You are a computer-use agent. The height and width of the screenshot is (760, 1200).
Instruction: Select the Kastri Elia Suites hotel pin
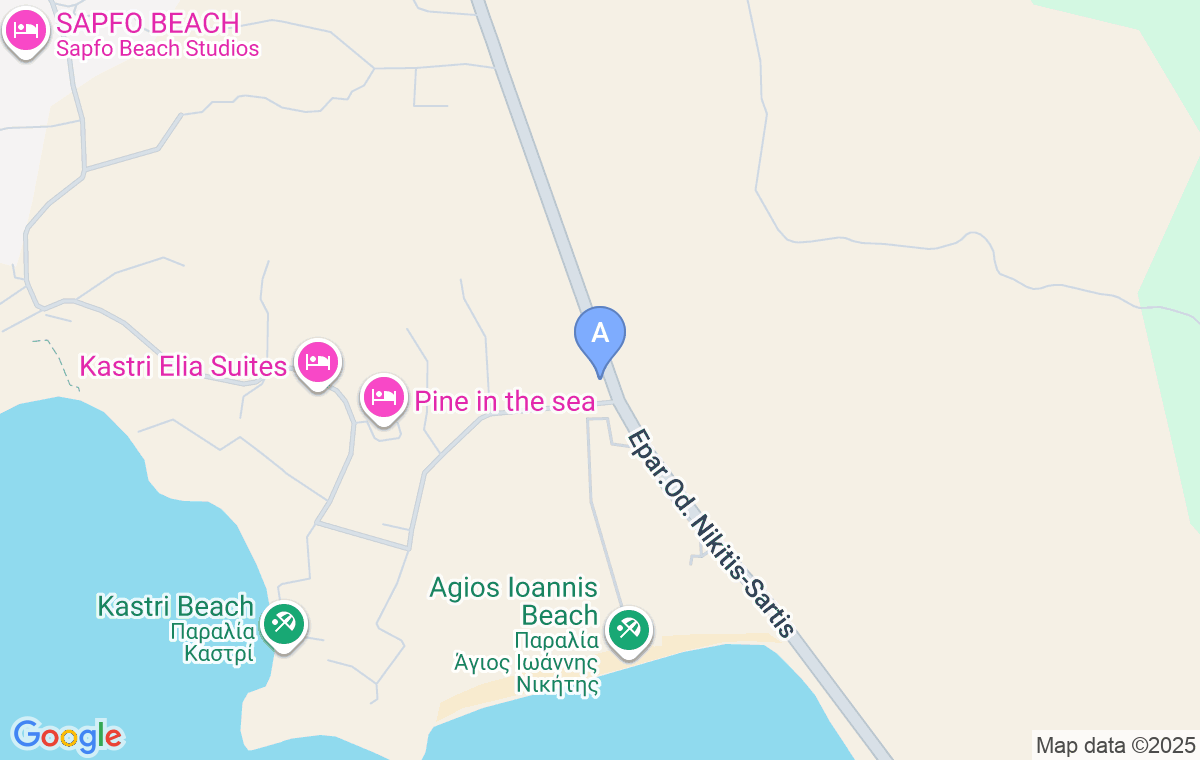coord(318,362)
